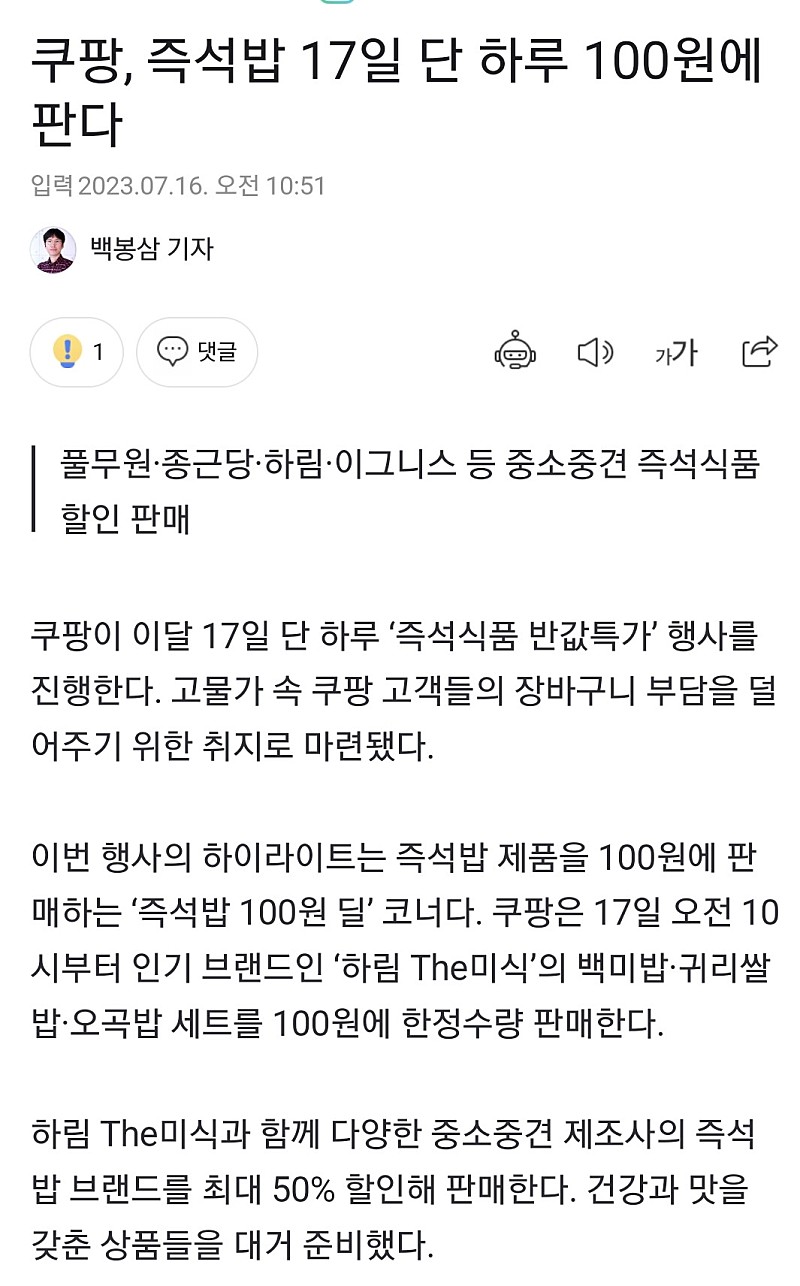Share this article
Screen dimensions: 800x1286
point(759,351)
